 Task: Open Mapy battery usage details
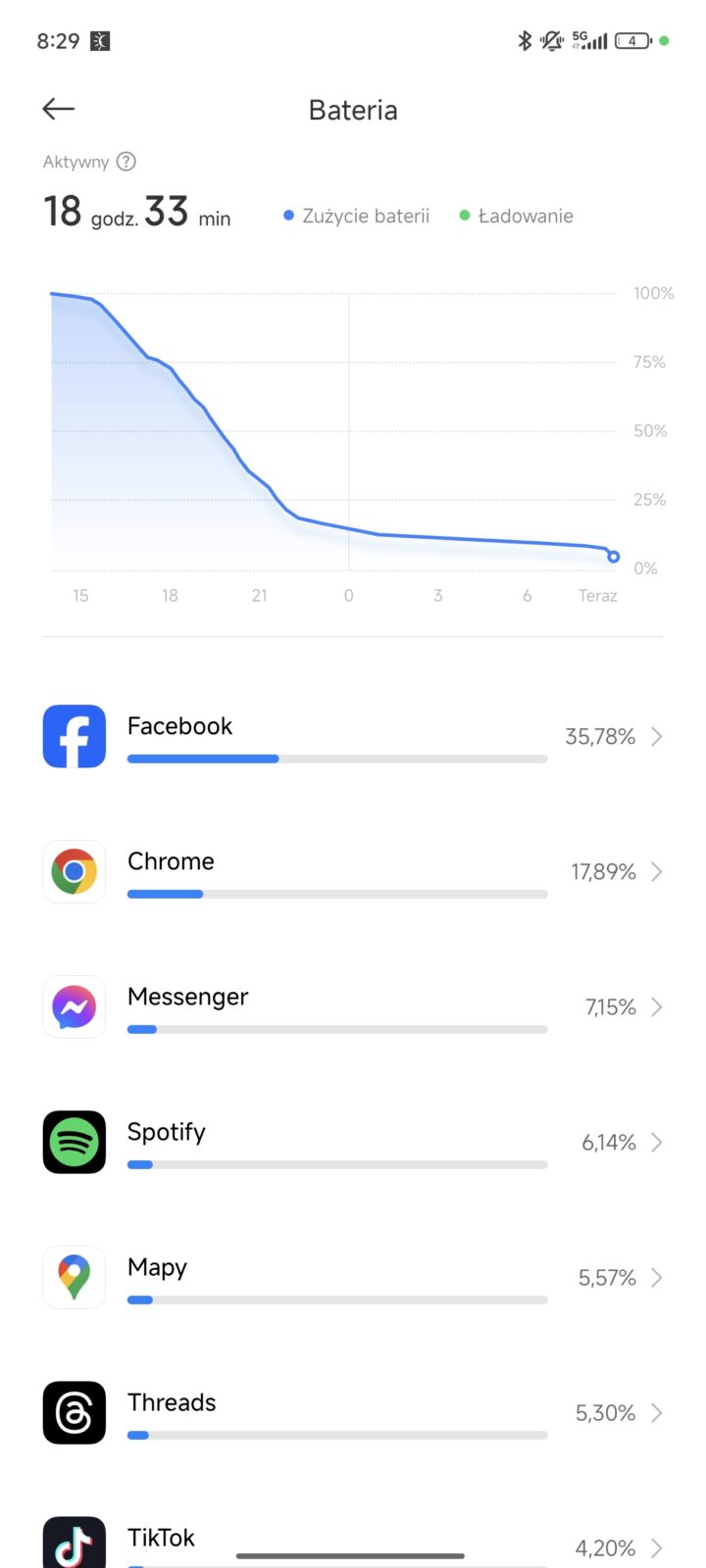click(353, 1278)
